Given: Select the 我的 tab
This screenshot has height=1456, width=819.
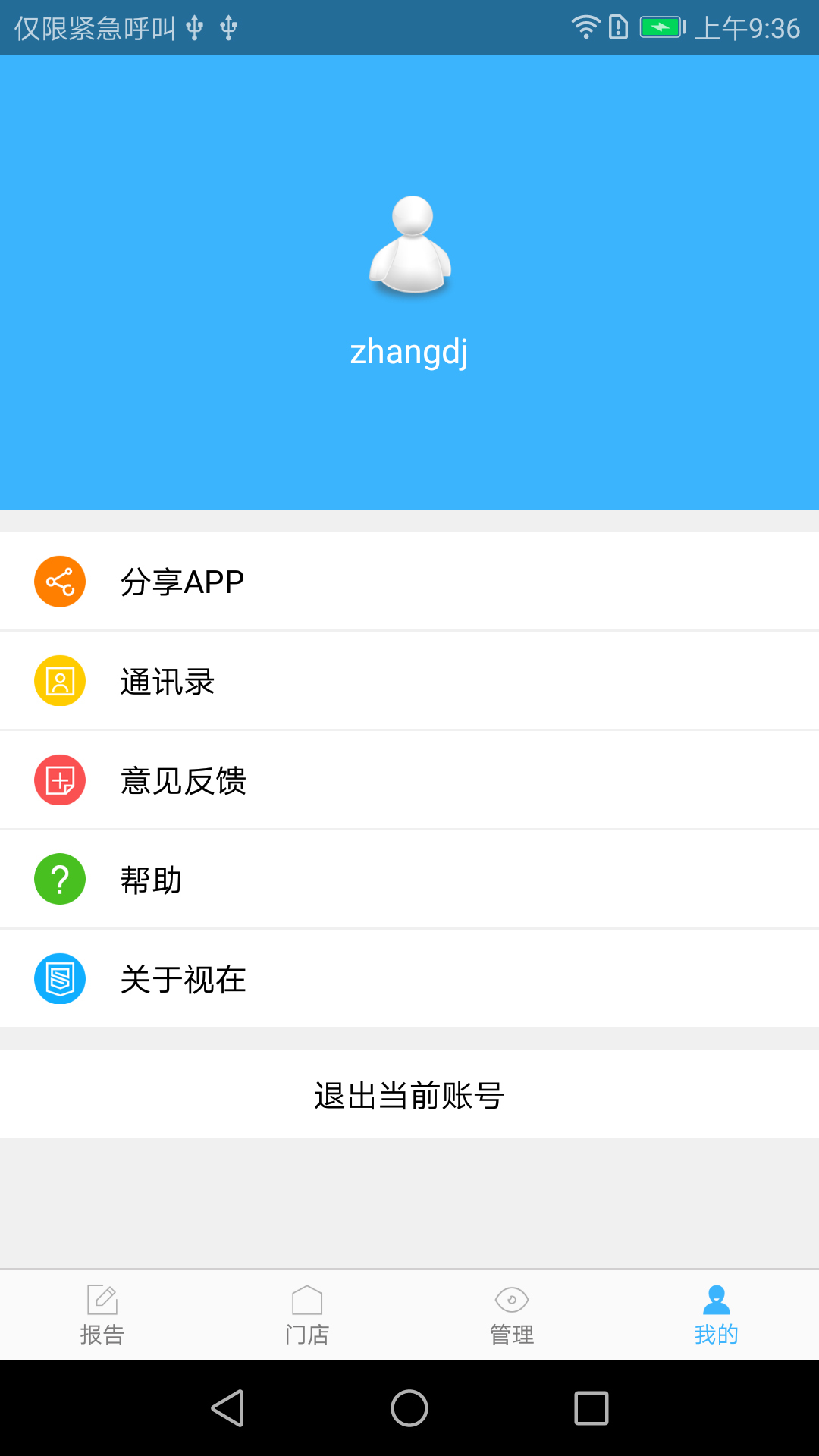Looking at the screenshot, I should (717, 1316).
